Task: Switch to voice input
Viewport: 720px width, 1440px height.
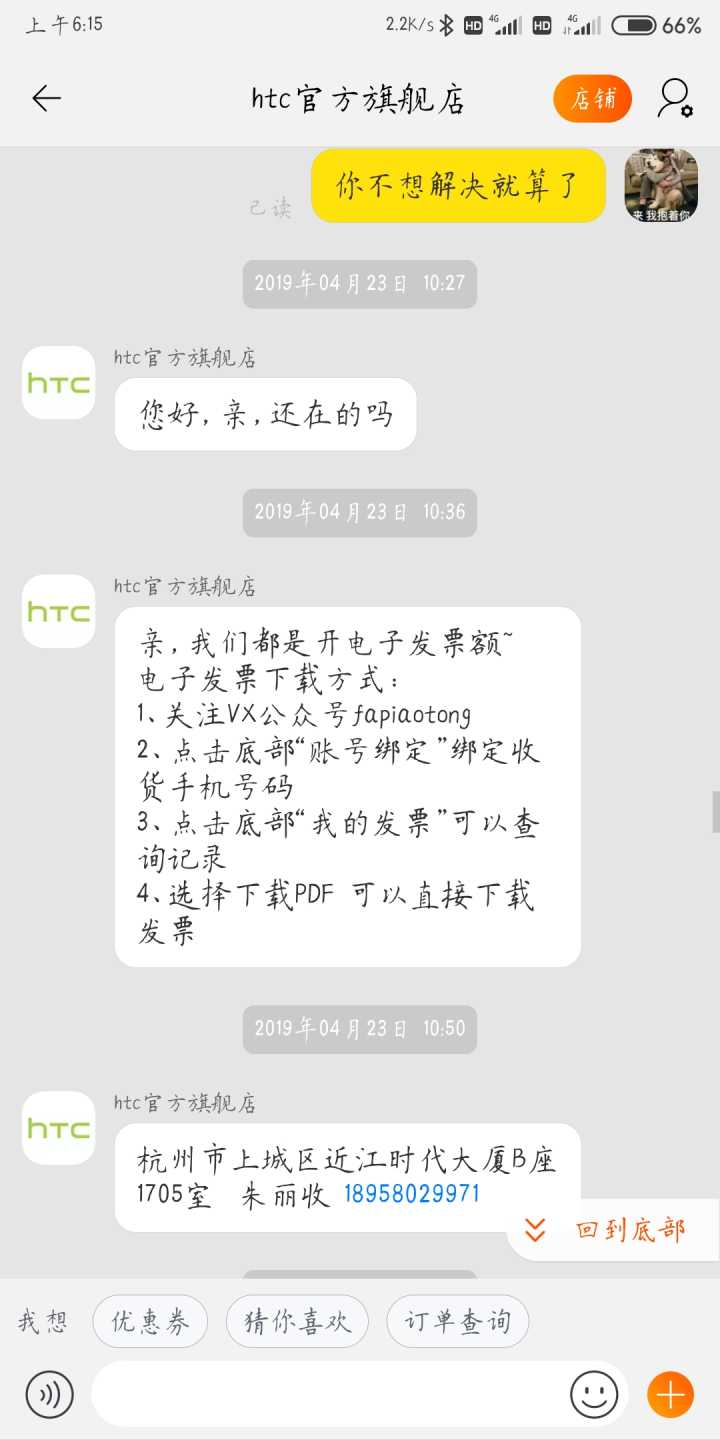Action: click(50, 1394)
